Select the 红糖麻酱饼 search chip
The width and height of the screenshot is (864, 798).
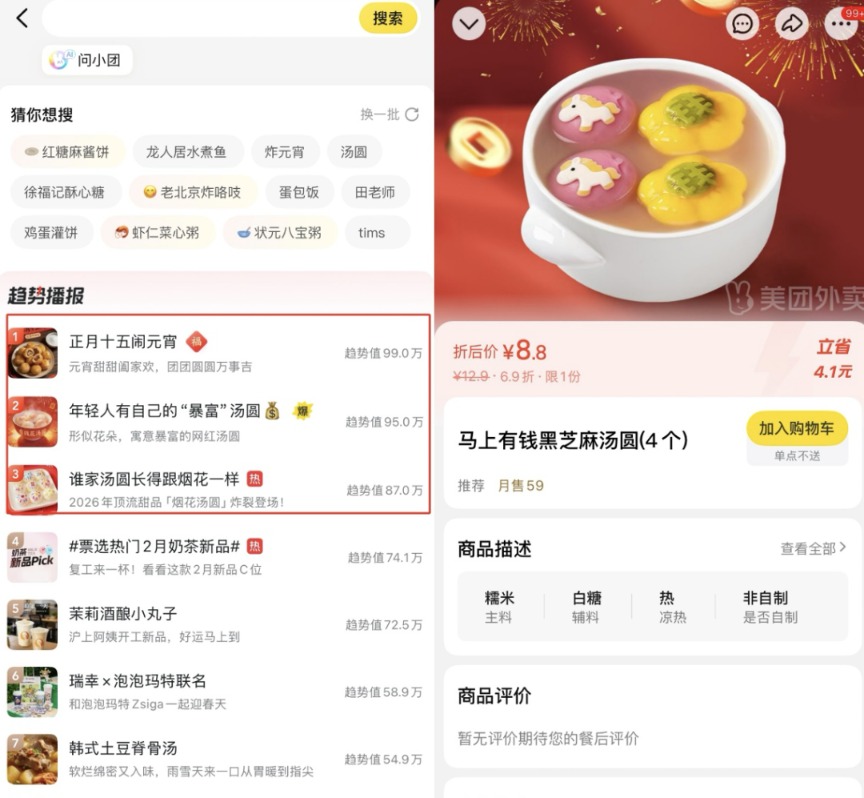click(x=68, y=152)
